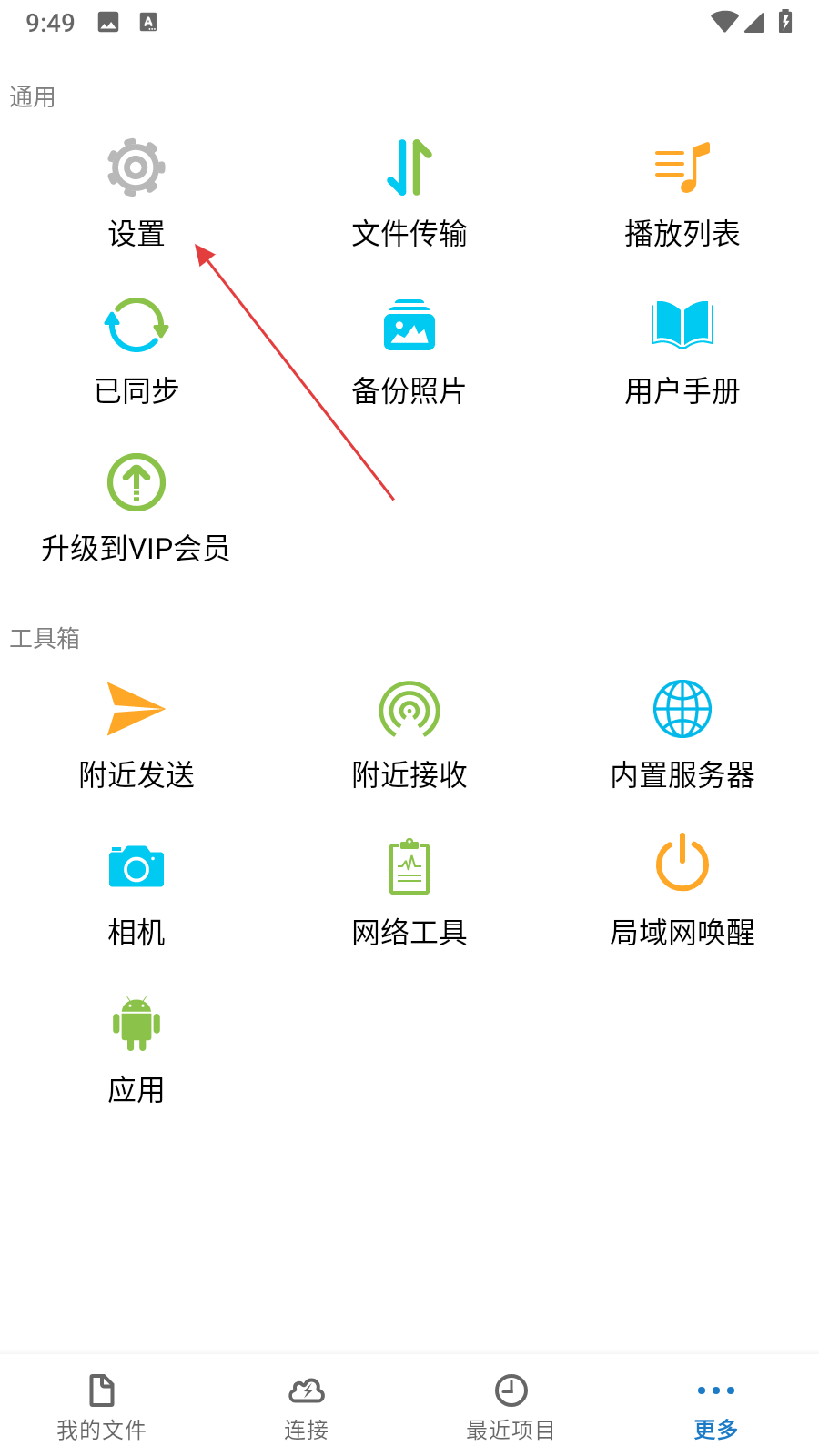This screenshot has height=1456, width=819.
Task: Switch to the 我的文件 tab
Action: (102, 1407)
